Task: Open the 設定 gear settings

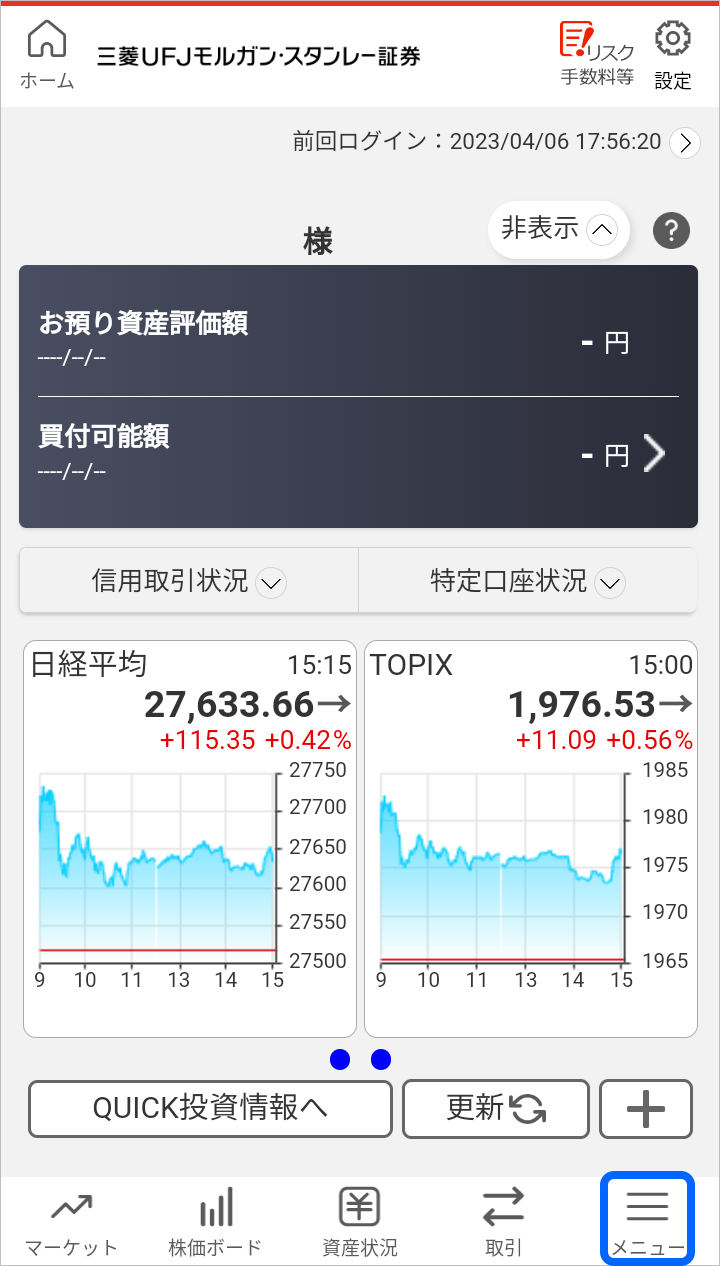Action: point(673,56)
